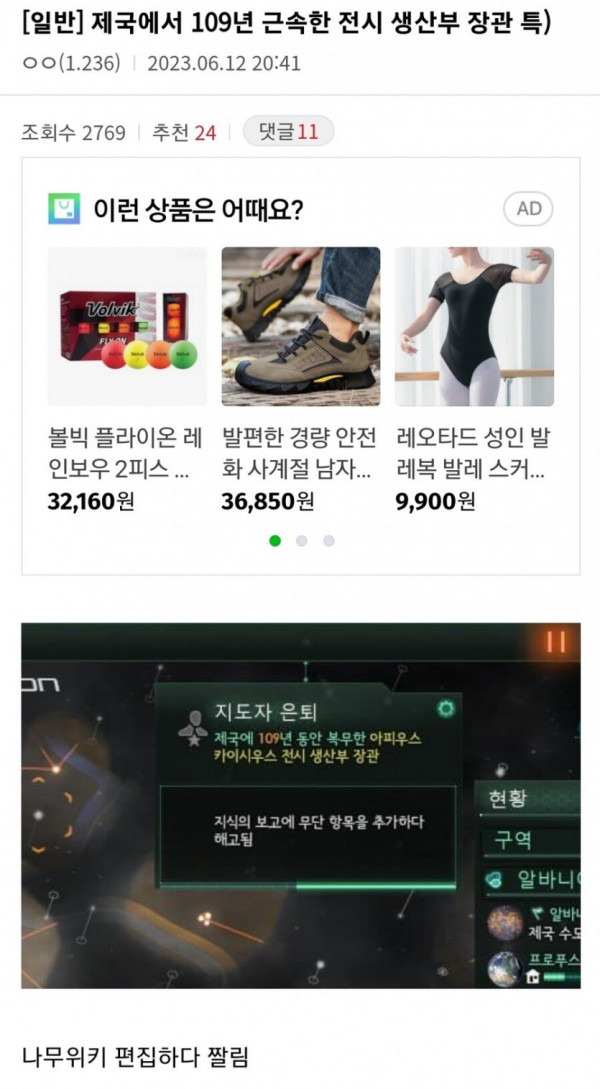Tap the AD badge in the ad box
This screenshot has height=1089, width=600.
[528, 209]
